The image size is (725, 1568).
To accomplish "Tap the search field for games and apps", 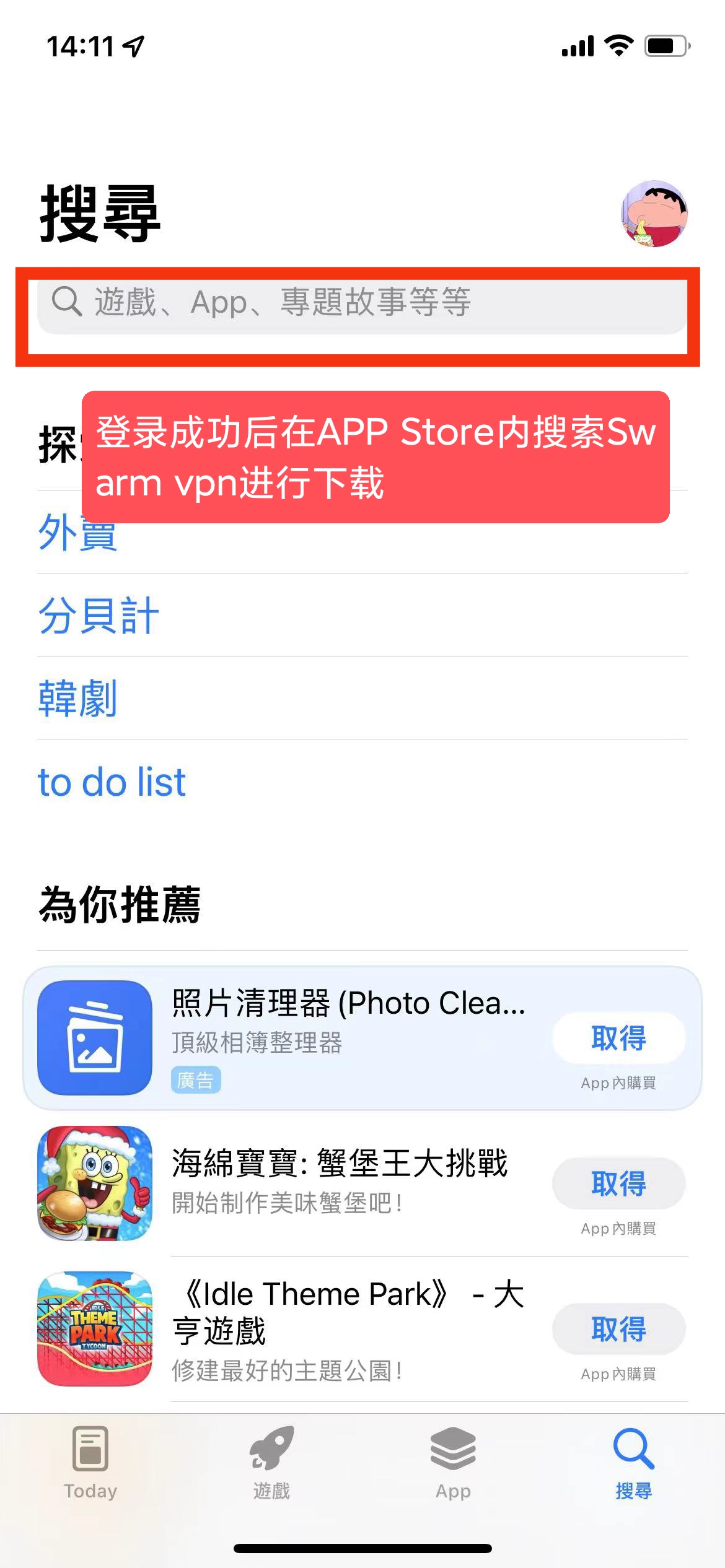I will click(362, 303).
